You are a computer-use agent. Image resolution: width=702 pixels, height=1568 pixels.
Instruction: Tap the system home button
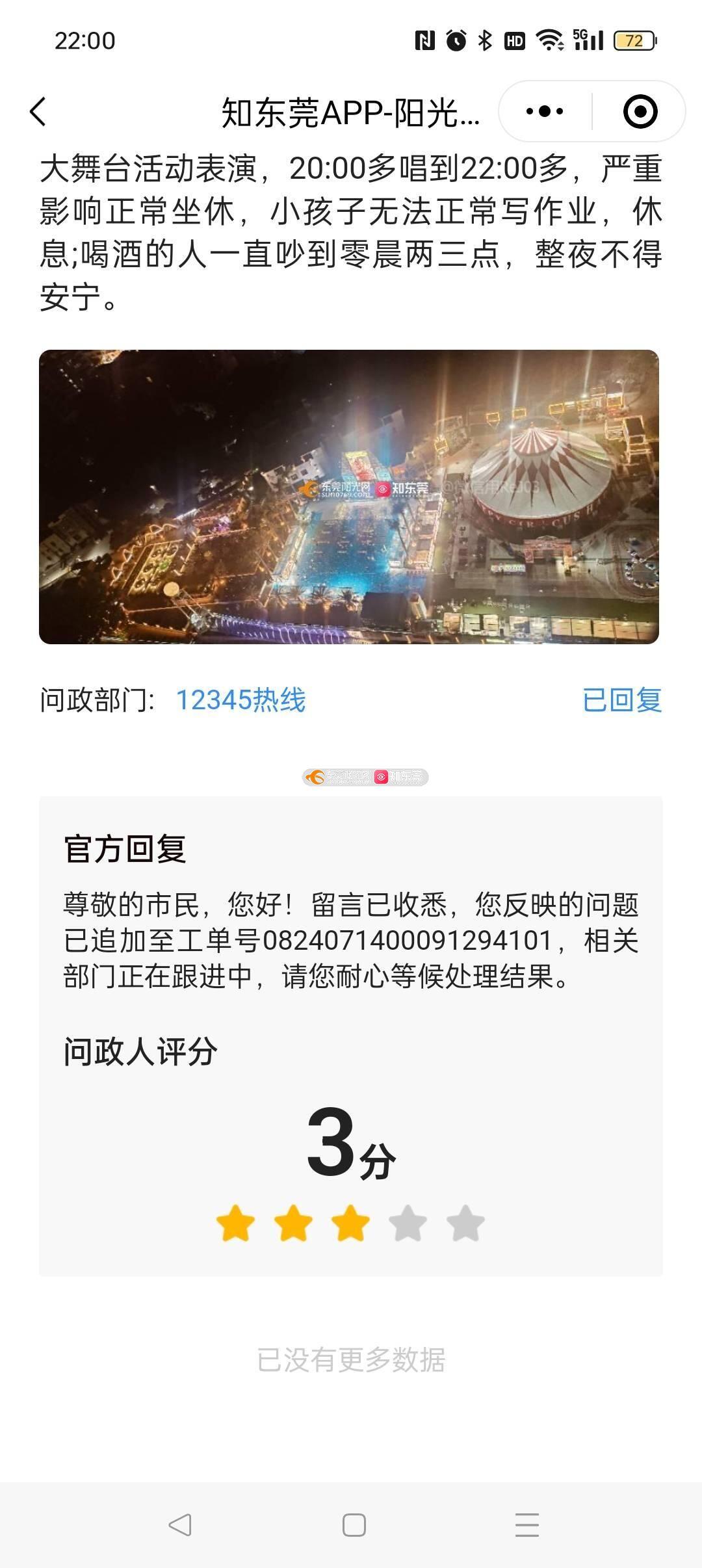[x=354, y=1524]
